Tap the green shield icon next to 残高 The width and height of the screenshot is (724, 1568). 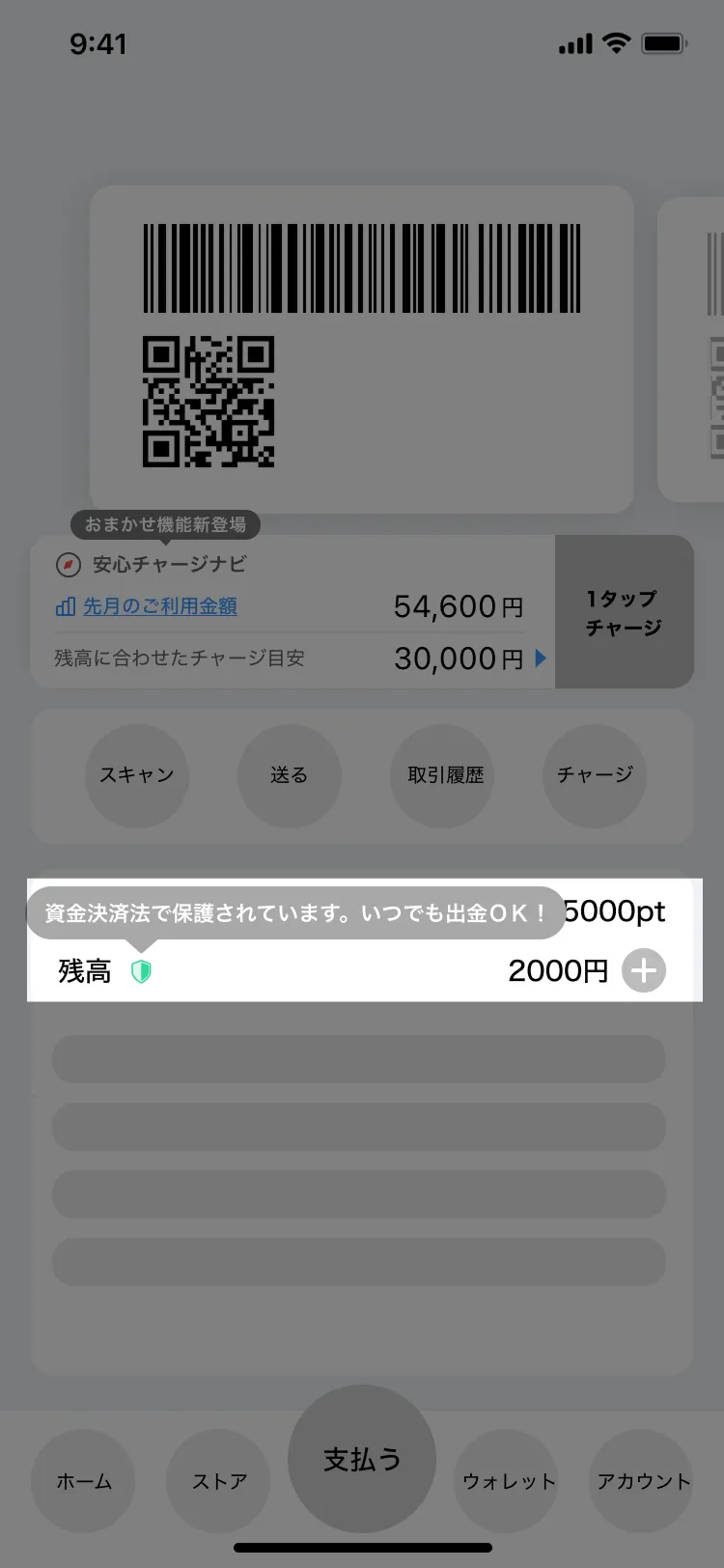tap(141, 971)
